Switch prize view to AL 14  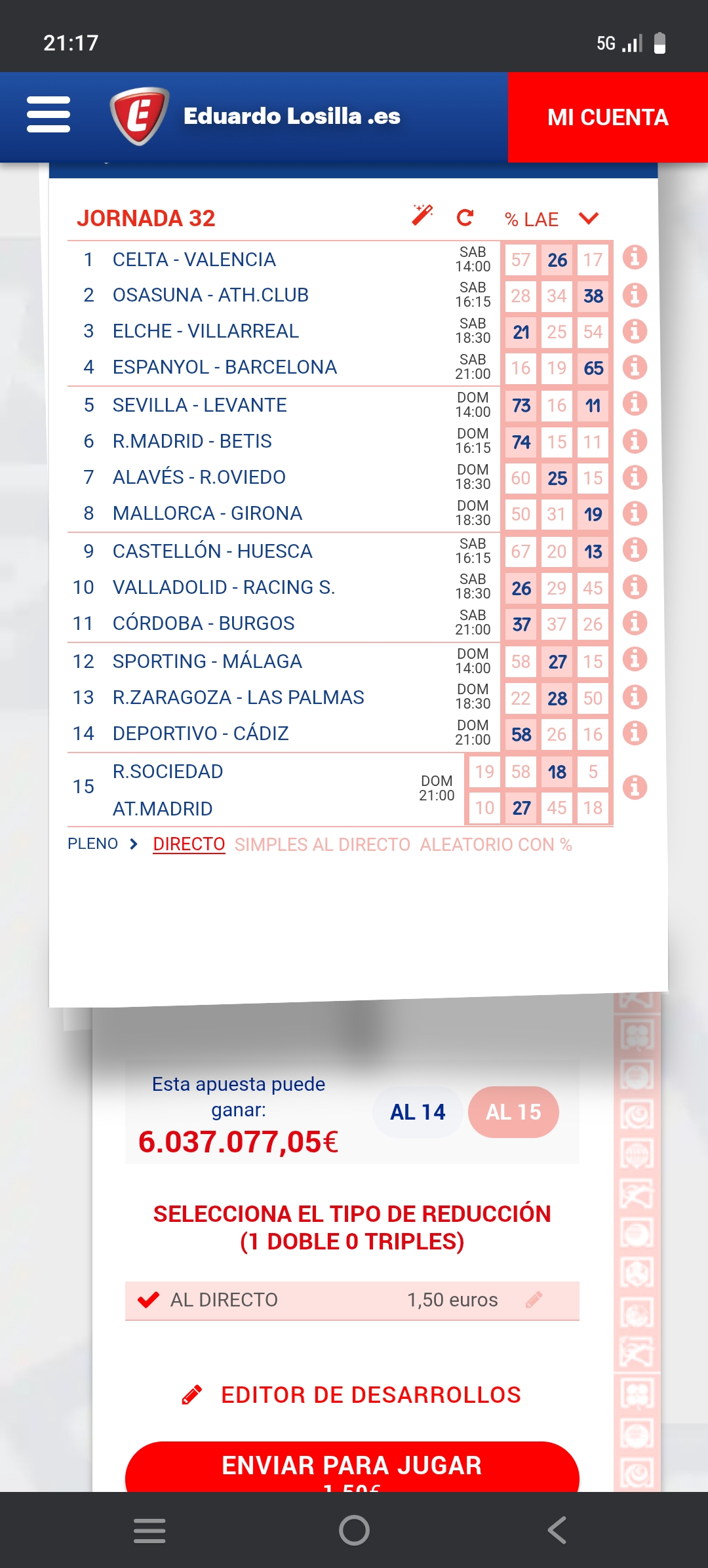pos(418,1112)
